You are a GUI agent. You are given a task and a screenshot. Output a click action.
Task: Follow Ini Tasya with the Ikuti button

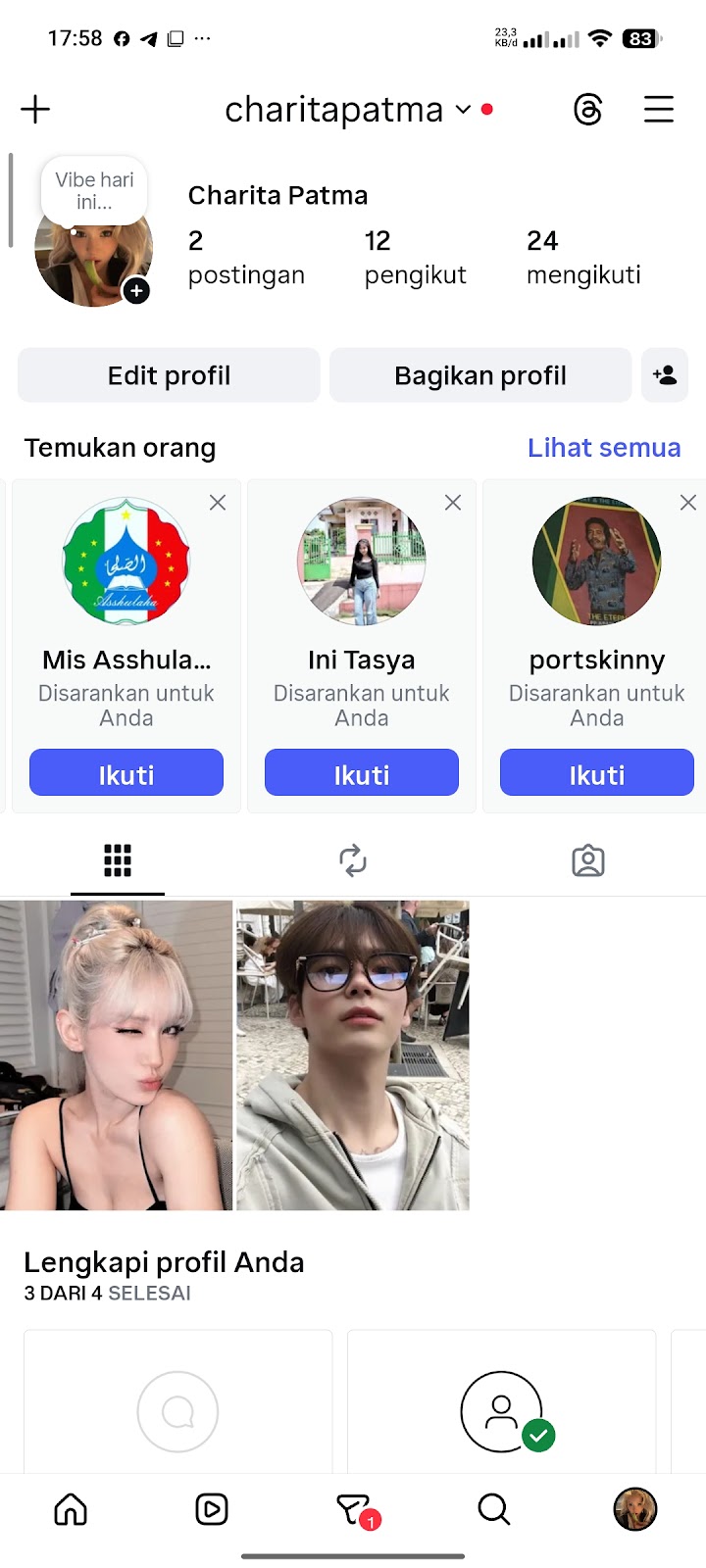[x=362, y=774]
